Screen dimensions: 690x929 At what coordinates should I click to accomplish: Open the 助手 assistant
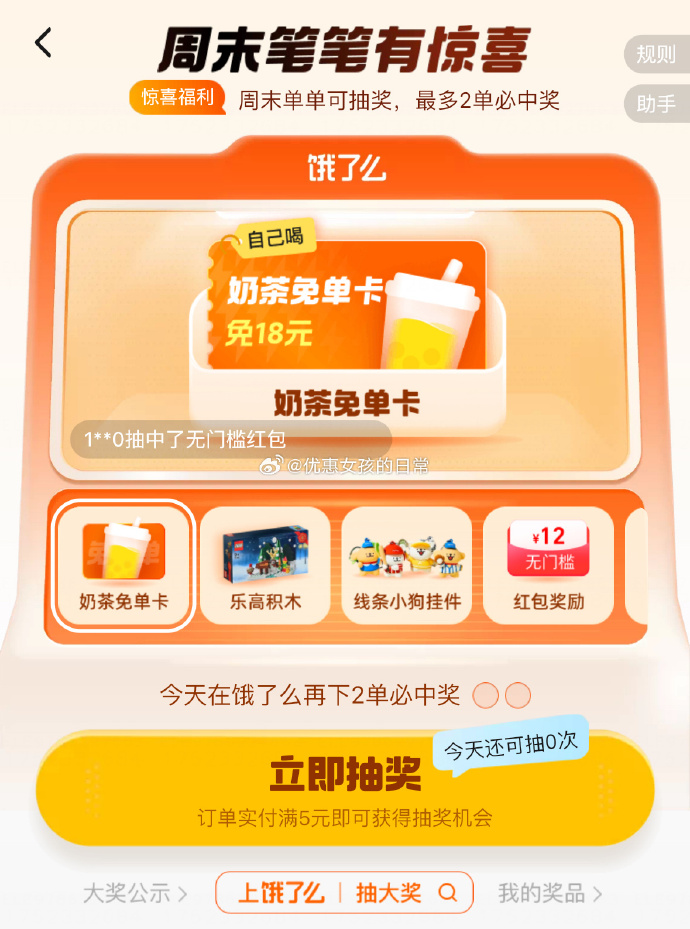pyautogui.click(x=657, y=103)
